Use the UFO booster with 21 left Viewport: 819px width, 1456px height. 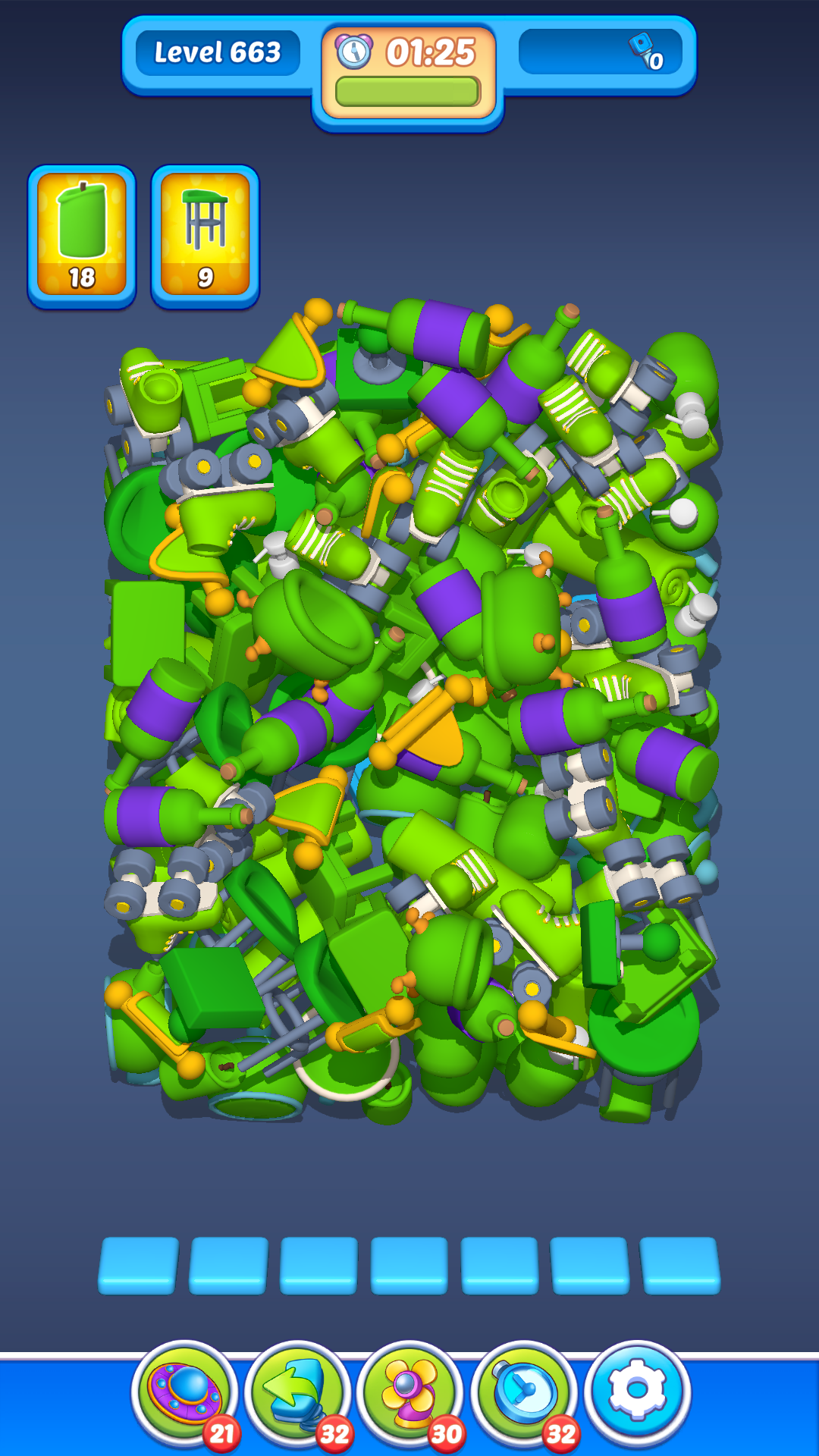(184, 1393)
